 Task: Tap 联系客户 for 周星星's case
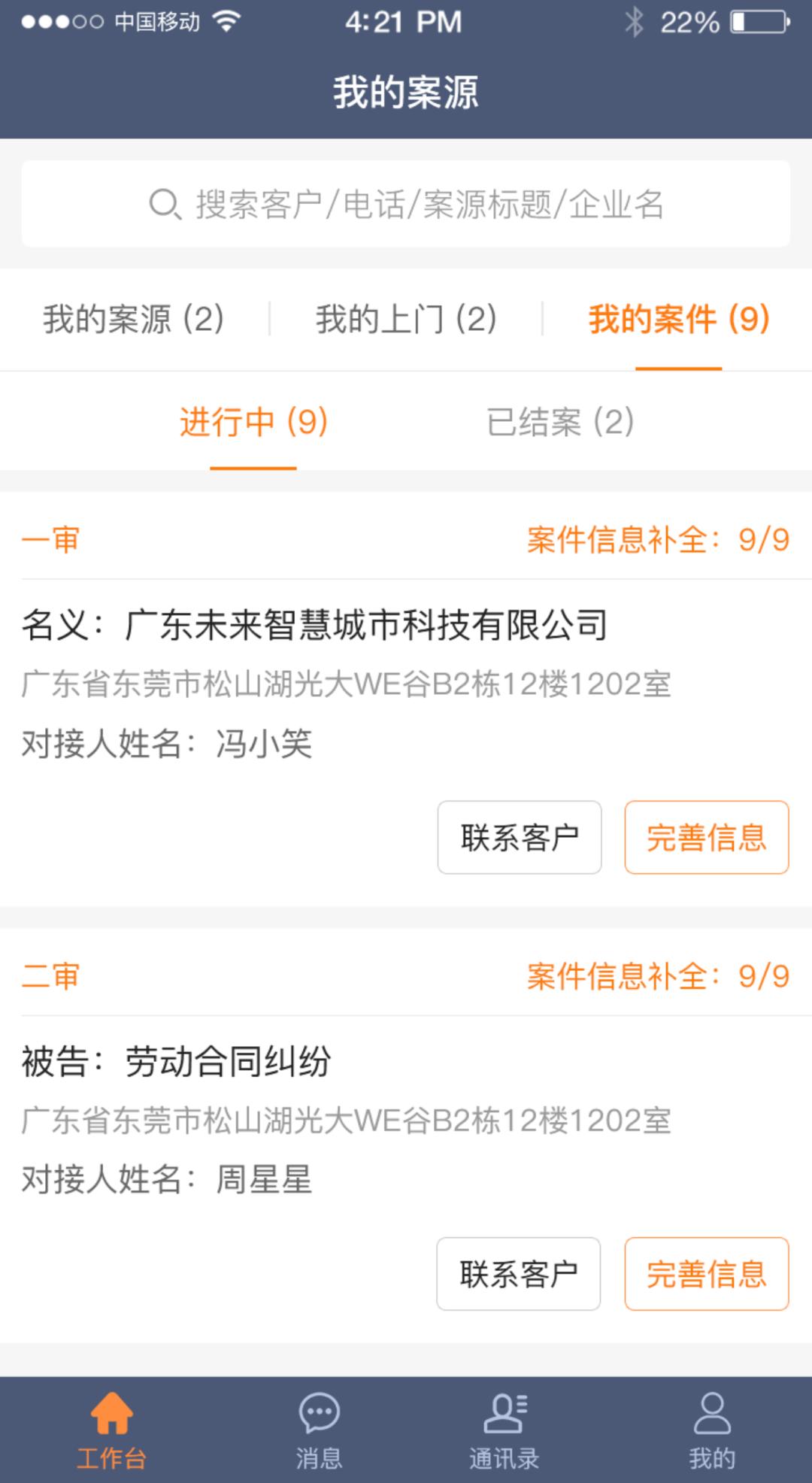[519, 1274]
